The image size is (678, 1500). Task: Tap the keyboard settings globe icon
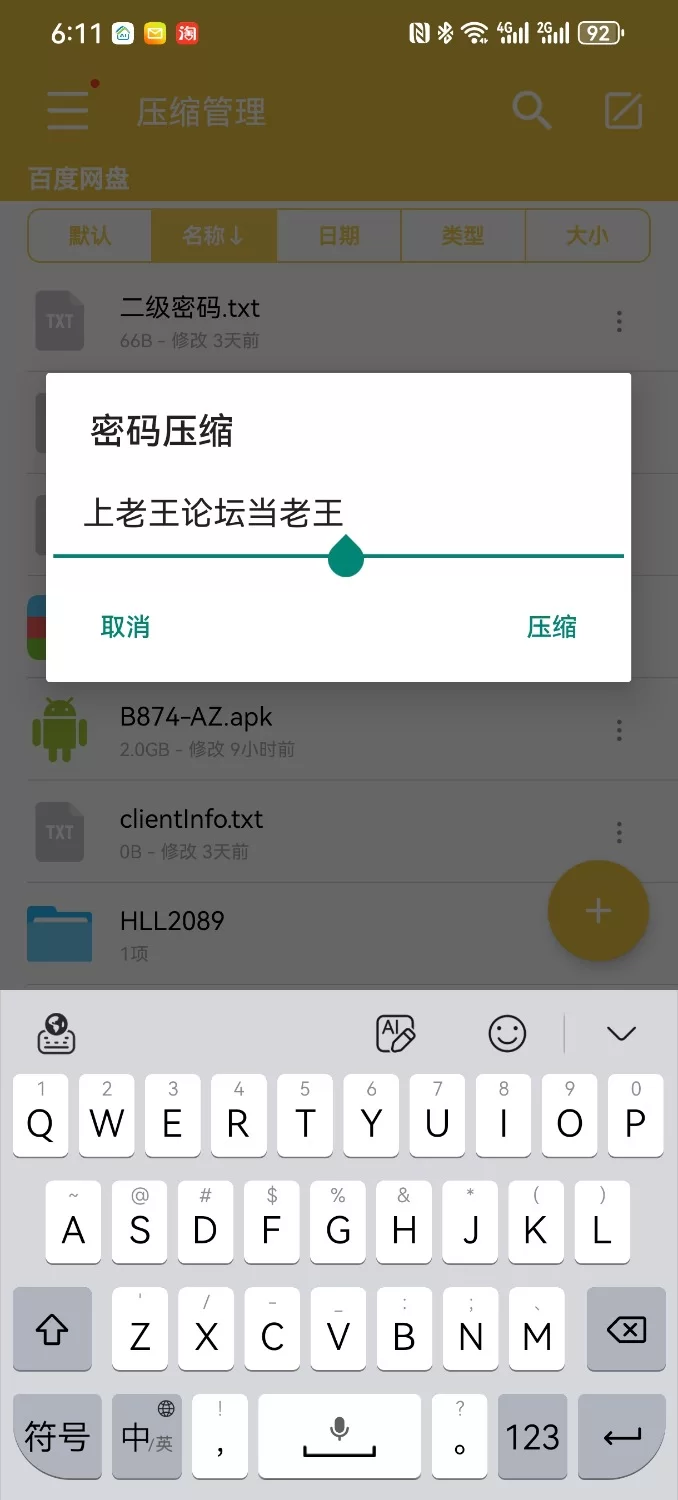pyautogui.click(x=57, y=1033)
